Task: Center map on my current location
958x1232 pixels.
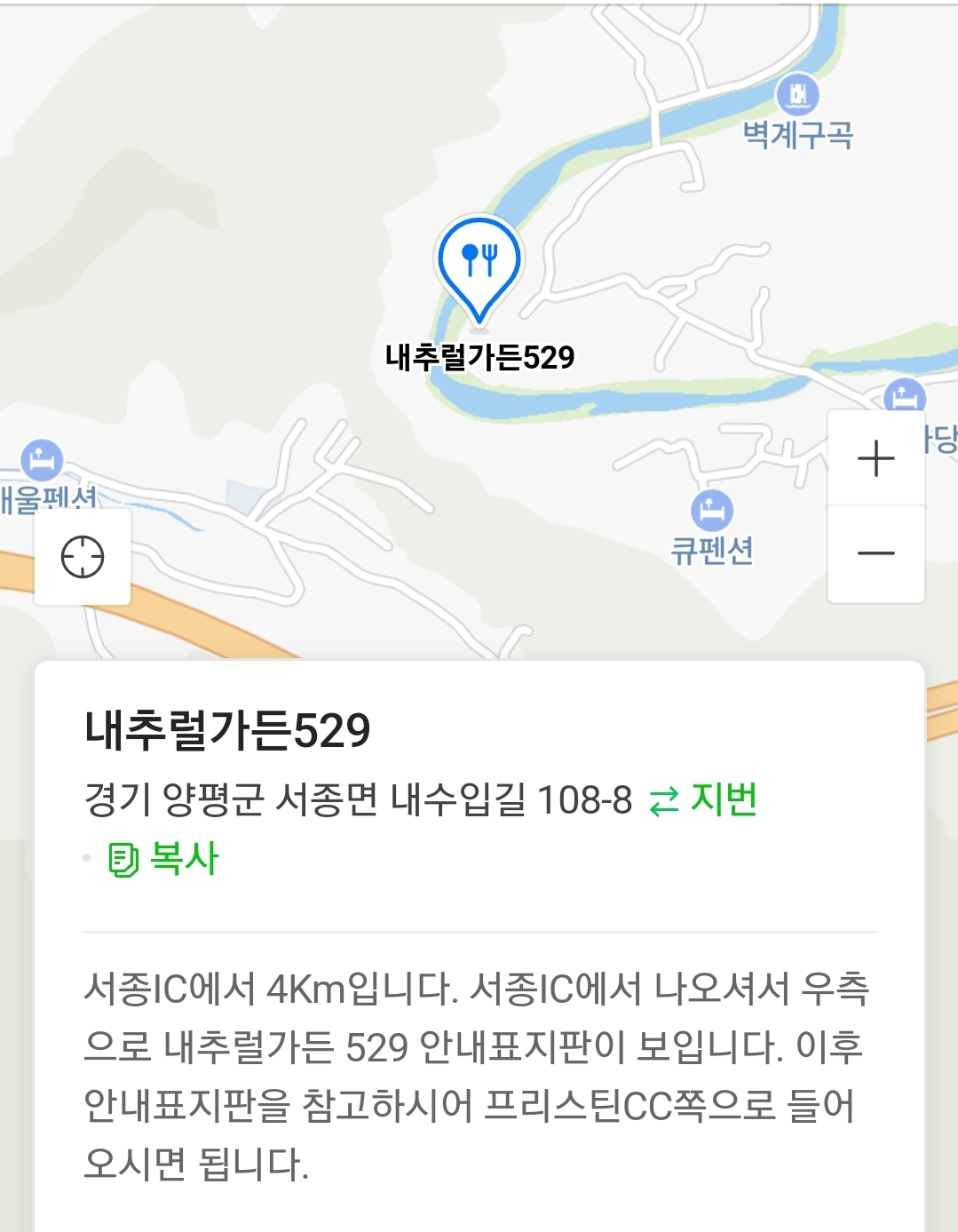Action: point(83,557)
